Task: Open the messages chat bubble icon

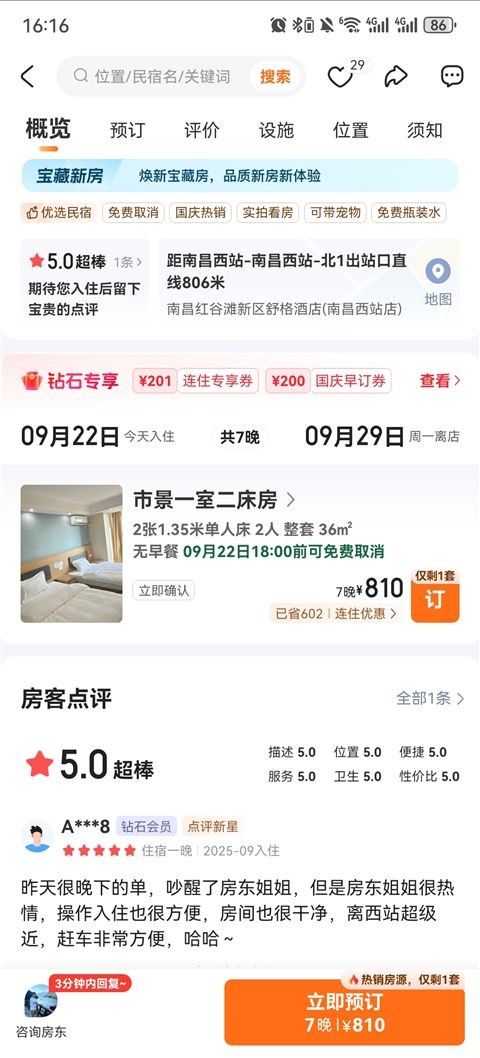Action: (452, 76)
